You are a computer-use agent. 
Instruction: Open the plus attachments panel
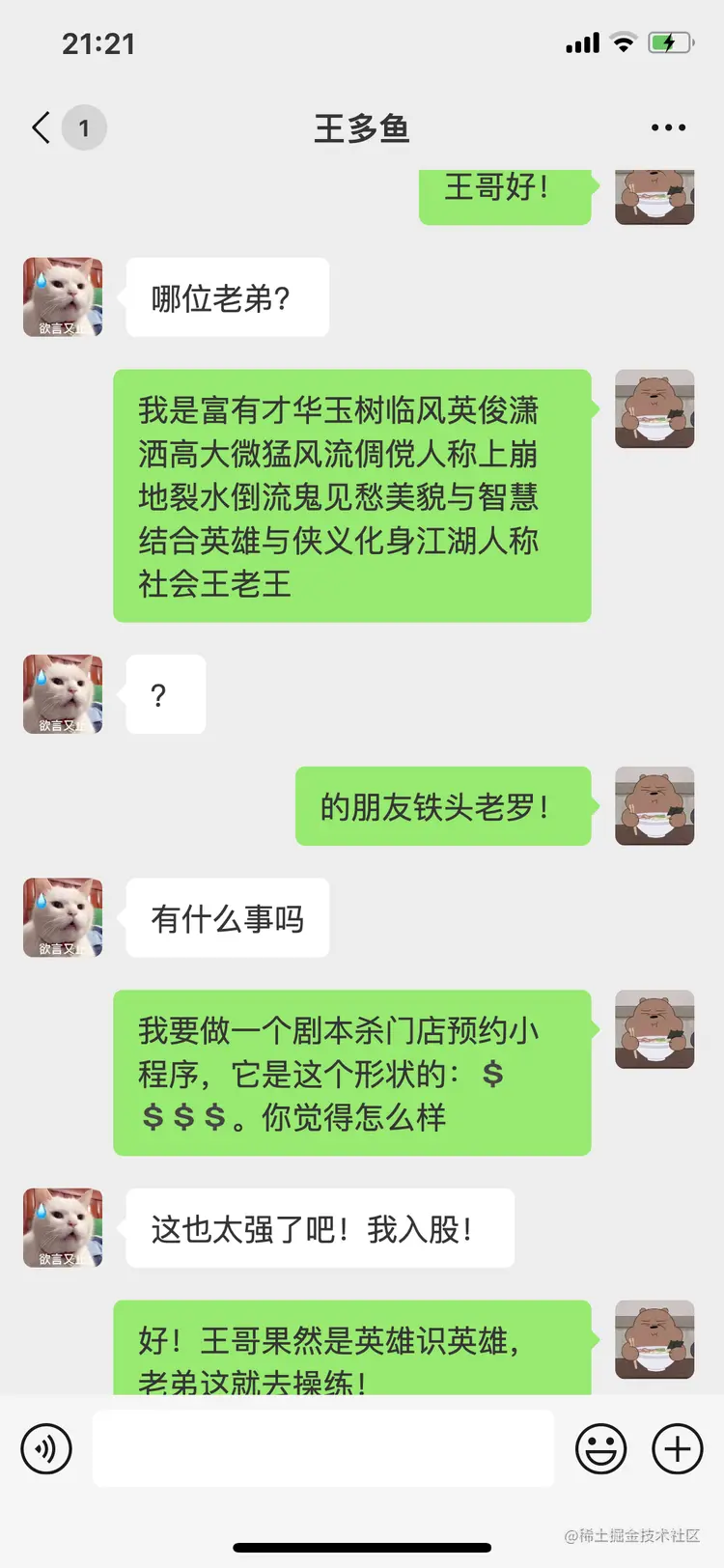pos(678,1448)
